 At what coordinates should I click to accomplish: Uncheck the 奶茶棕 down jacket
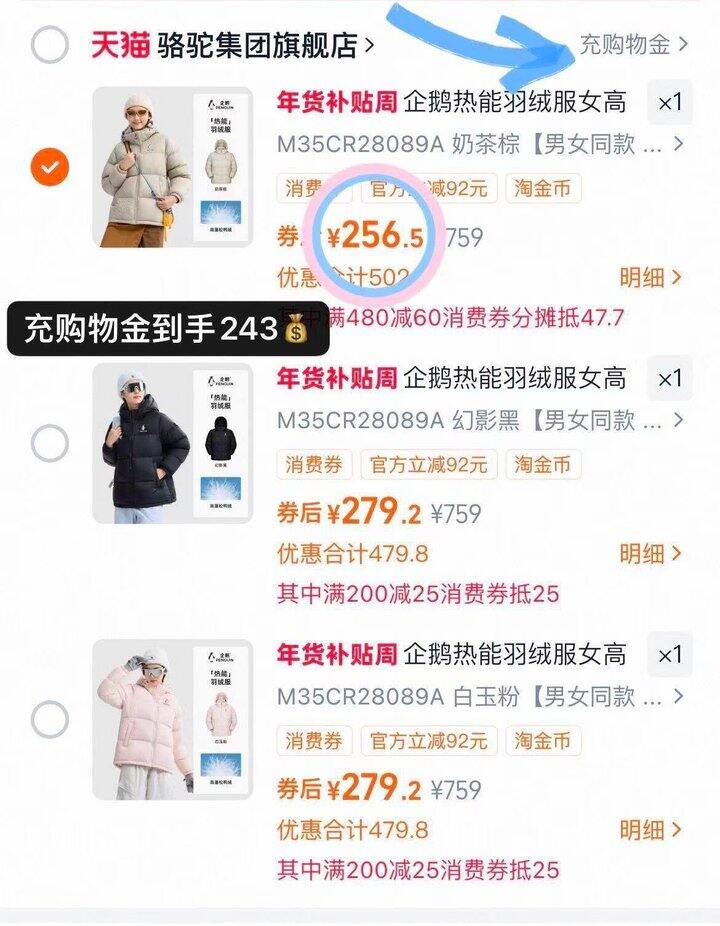click(x=50, y=166)
